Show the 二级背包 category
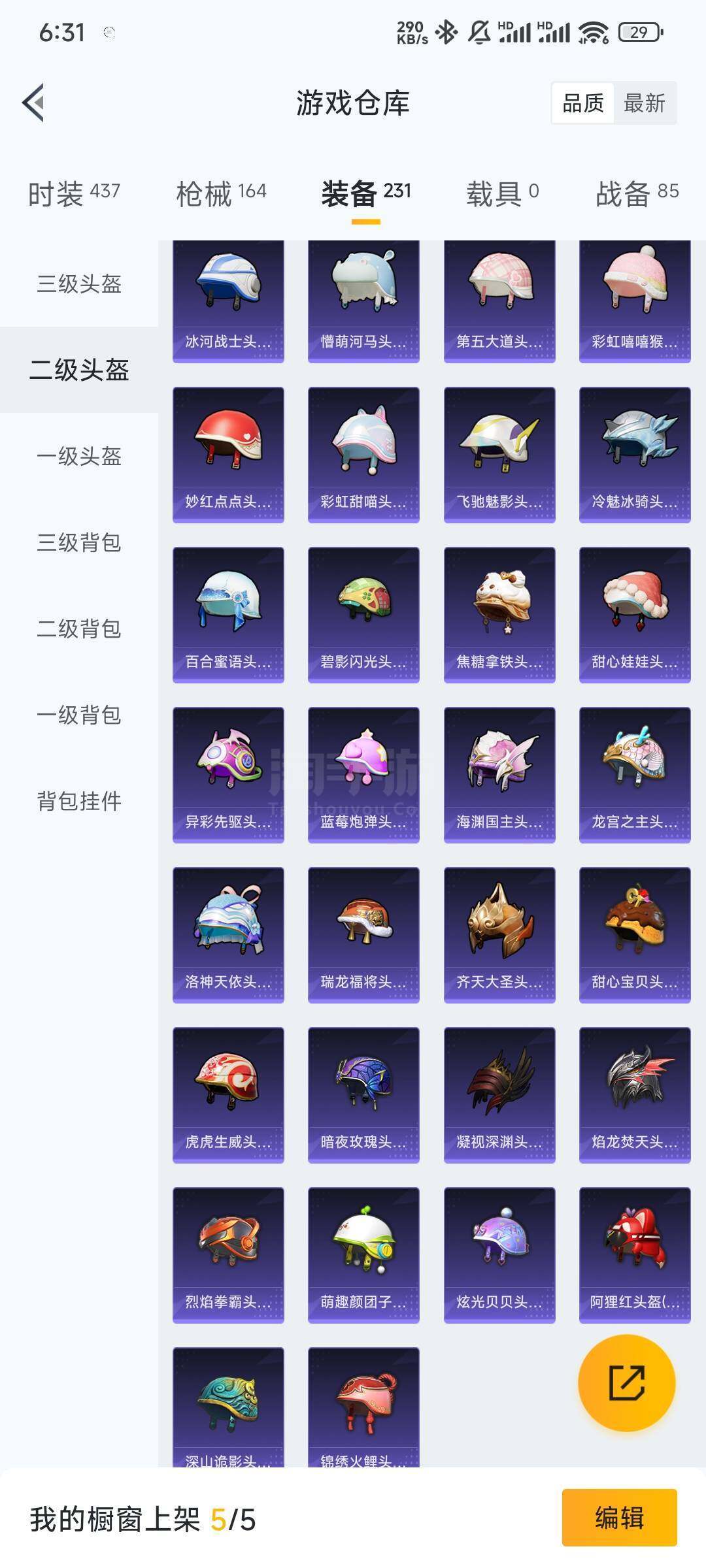The width and height of the screenshot is (706, 1568). tap(79, 629)
